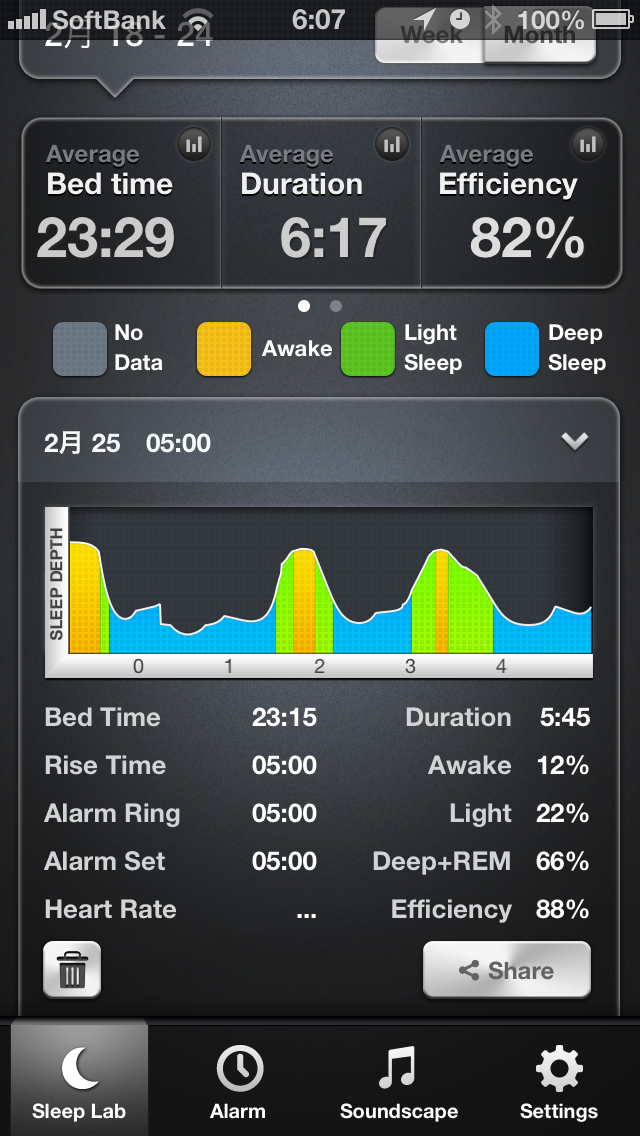Share this sleep record

tap(506, 969)
